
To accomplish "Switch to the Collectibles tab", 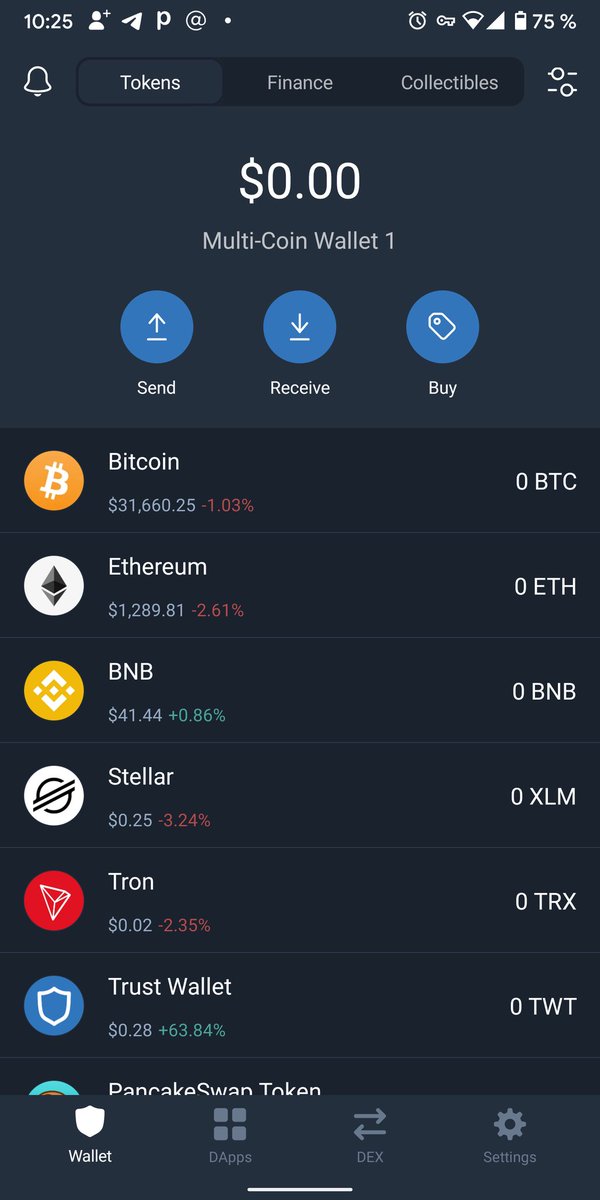I will [x=449, y=83].
